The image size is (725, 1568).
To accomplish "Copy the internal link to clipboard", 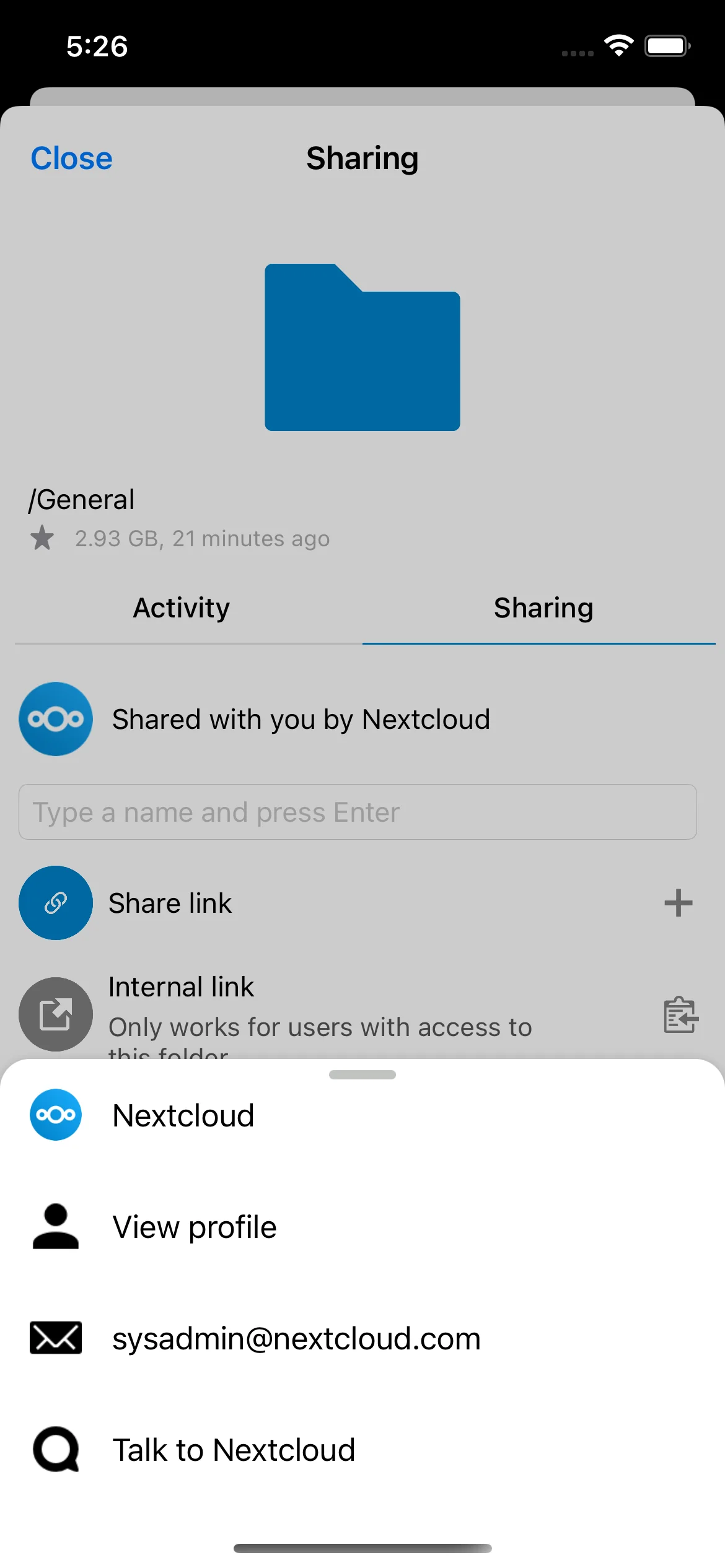I will 680,1014.
